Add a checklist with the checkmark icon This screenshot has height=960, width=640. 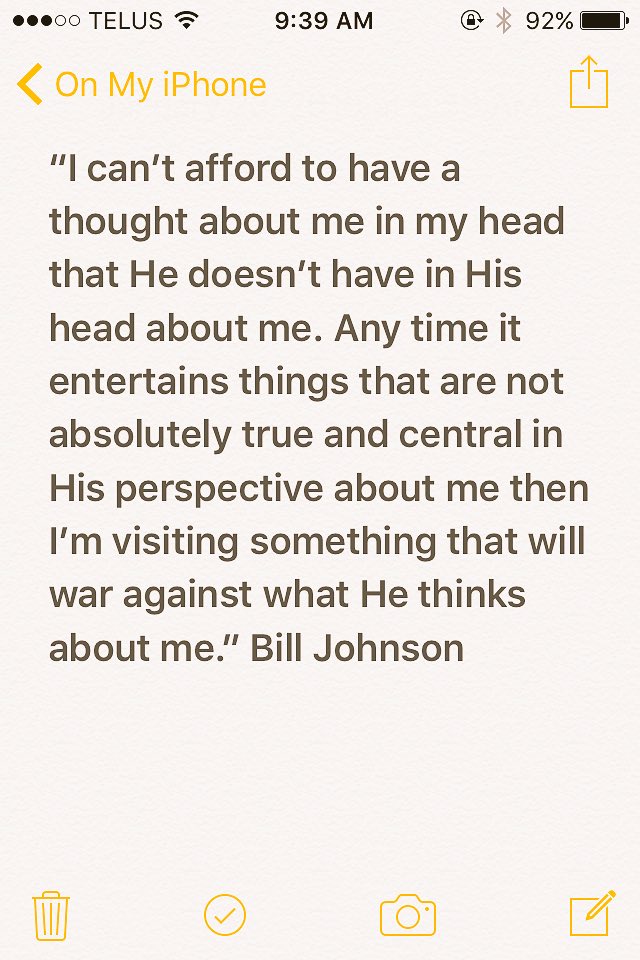[x=225, y=915]
